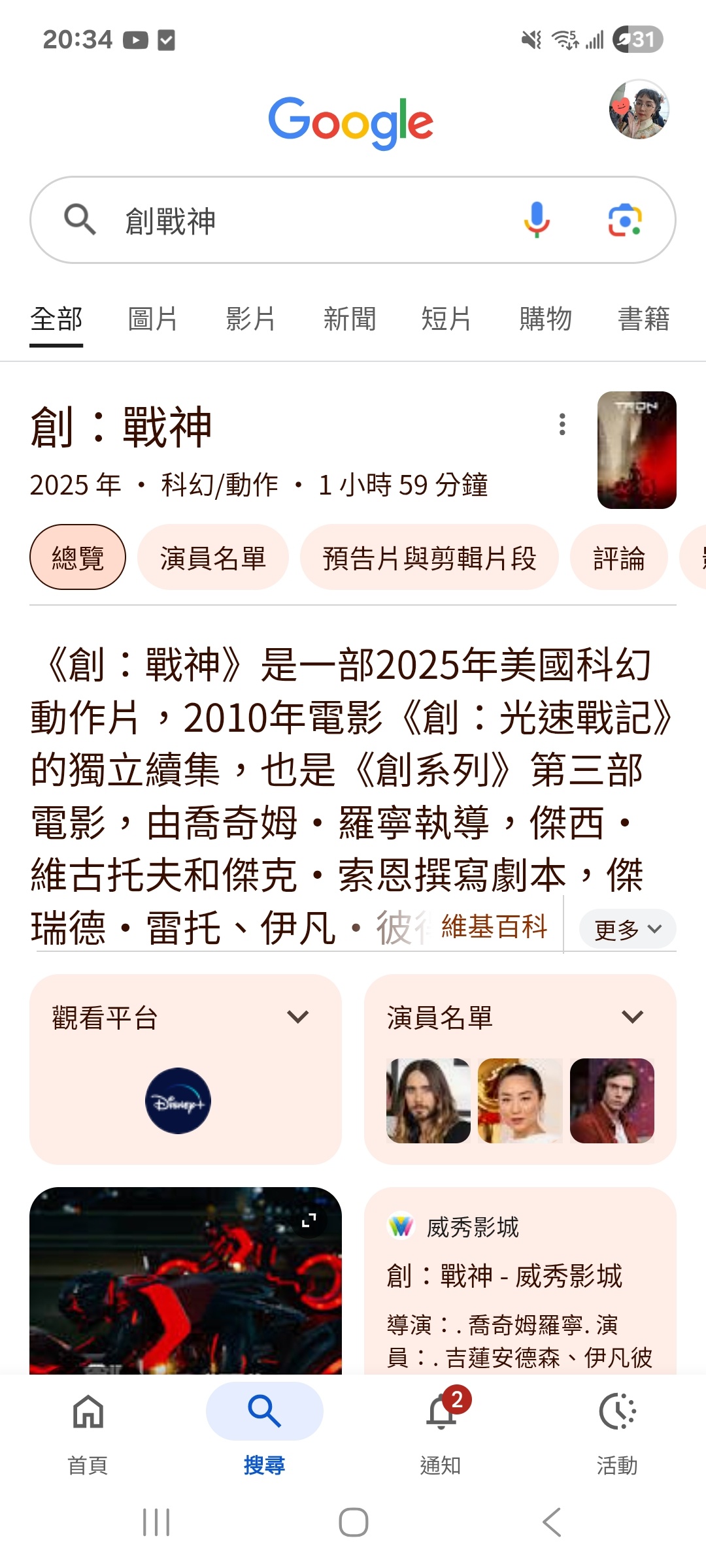The height and width of the screenshot is (1568, 706).
Task: Open the 活動 tab
Action: pos(617,1429)
